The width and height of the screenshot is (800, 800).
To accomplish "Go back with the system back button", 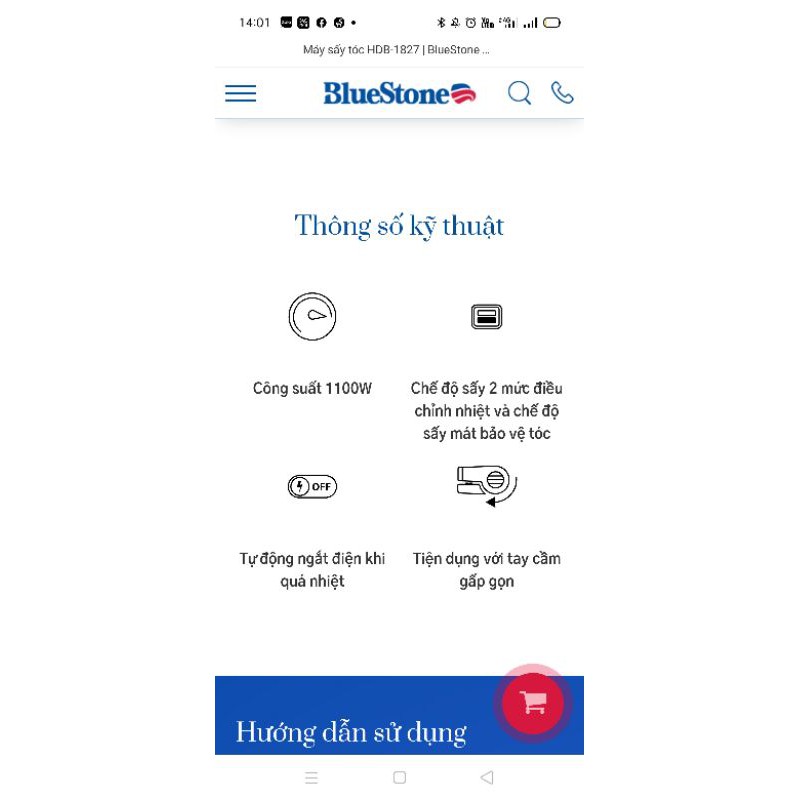I will [x=487, y=778].
